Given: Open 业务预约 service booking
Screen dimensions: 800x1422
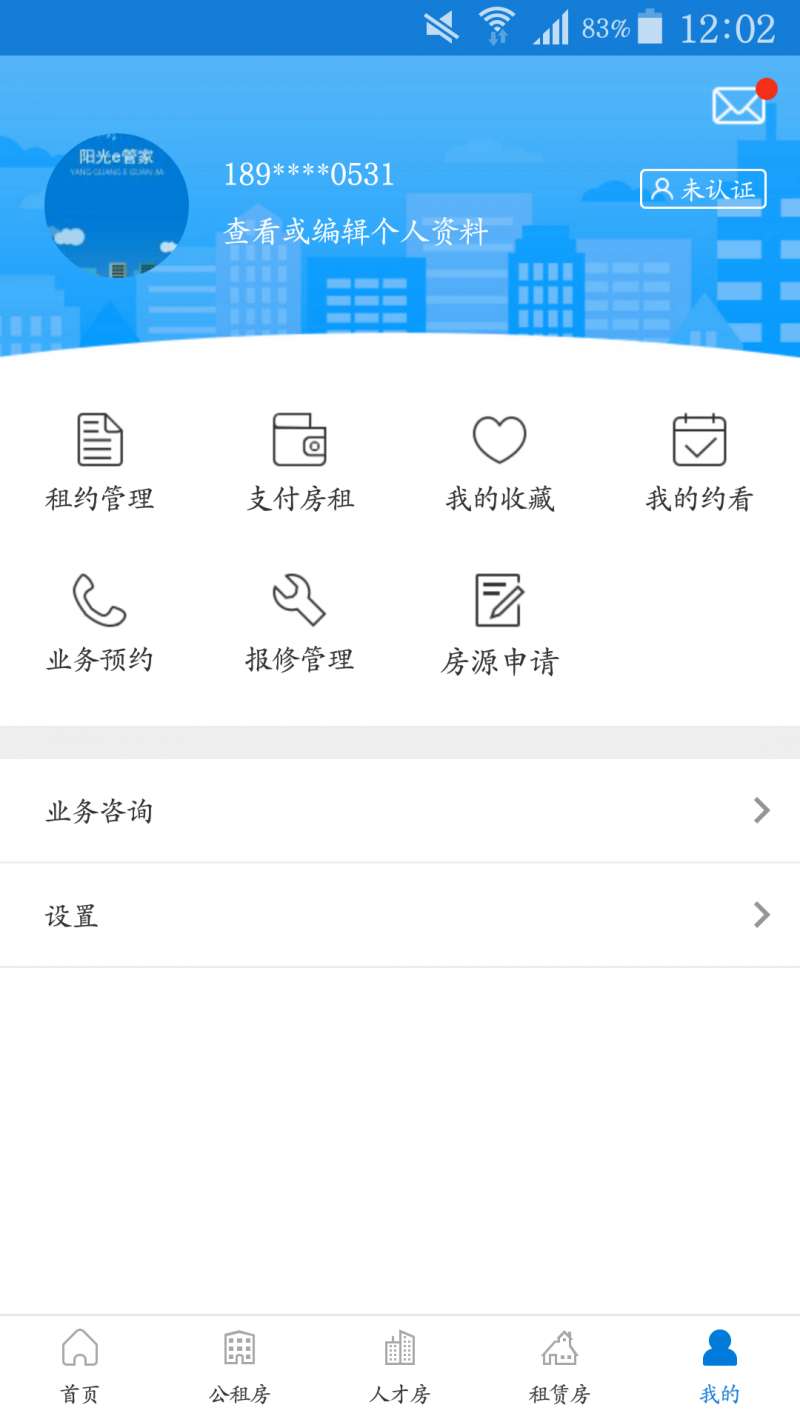Looking at the screenshot, I should point(100,623).
